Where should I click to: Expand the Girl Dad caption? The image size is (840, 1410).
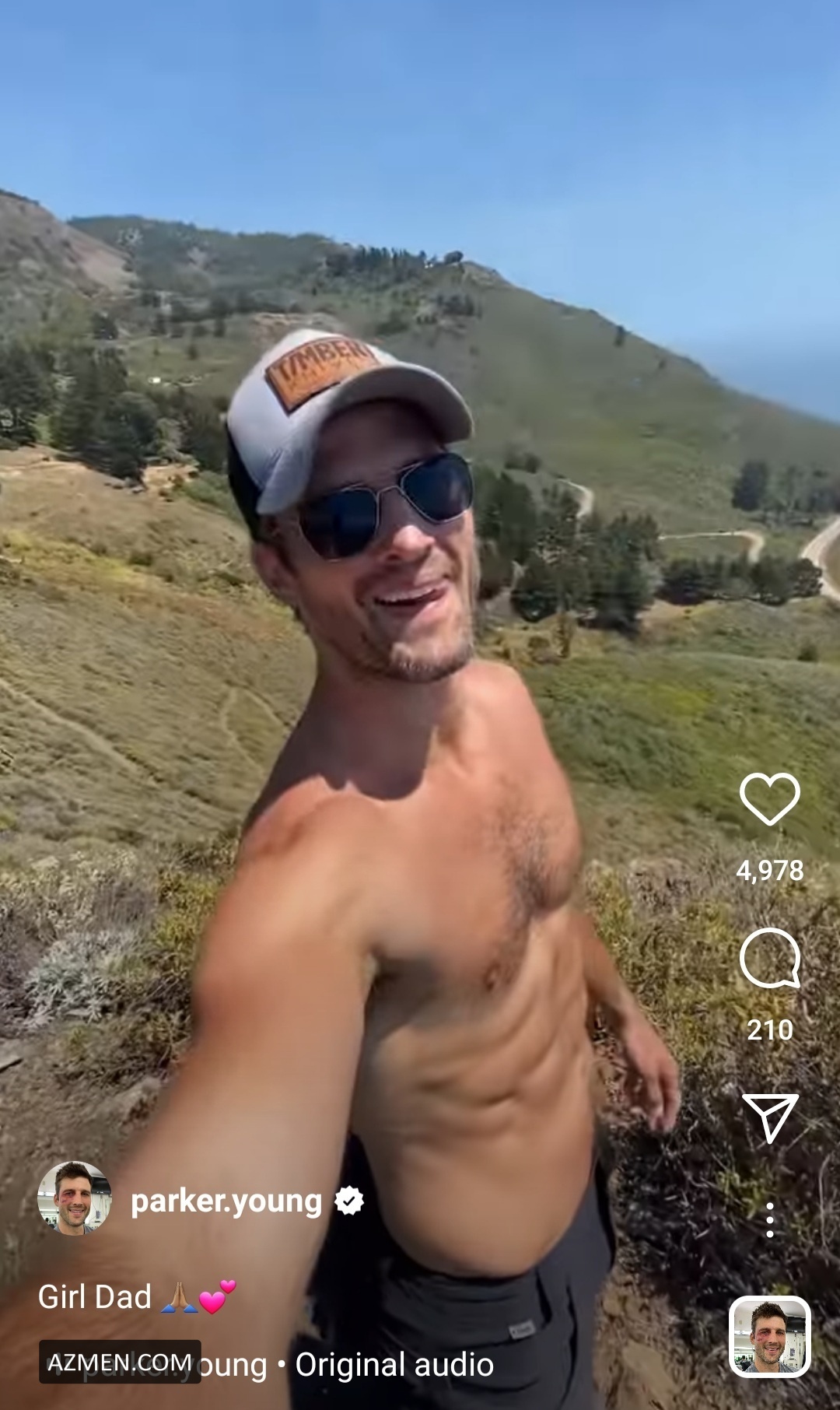[95, 1297]
